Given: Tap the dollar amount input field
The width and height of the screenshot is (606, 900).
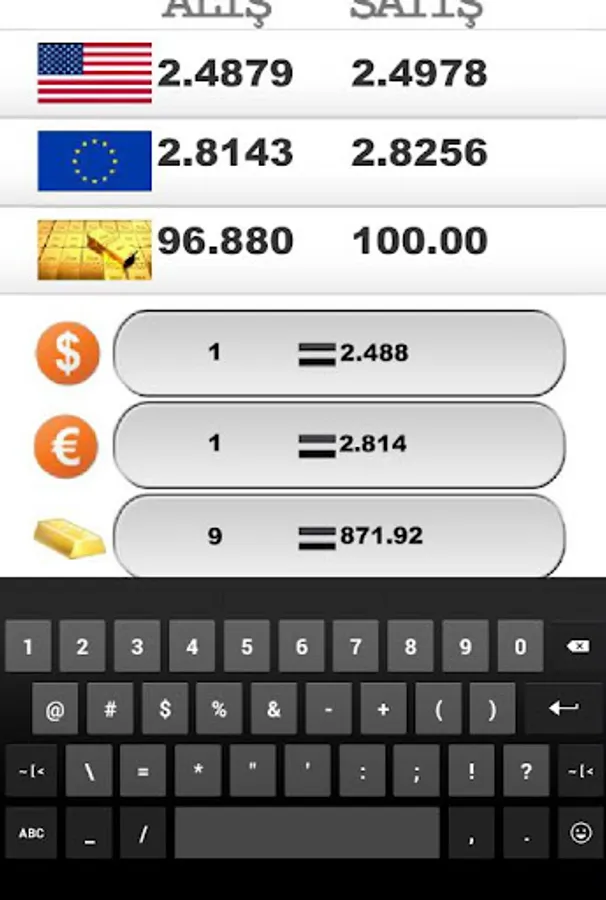Looking at the screenshot, I should (x=215, y=353).
